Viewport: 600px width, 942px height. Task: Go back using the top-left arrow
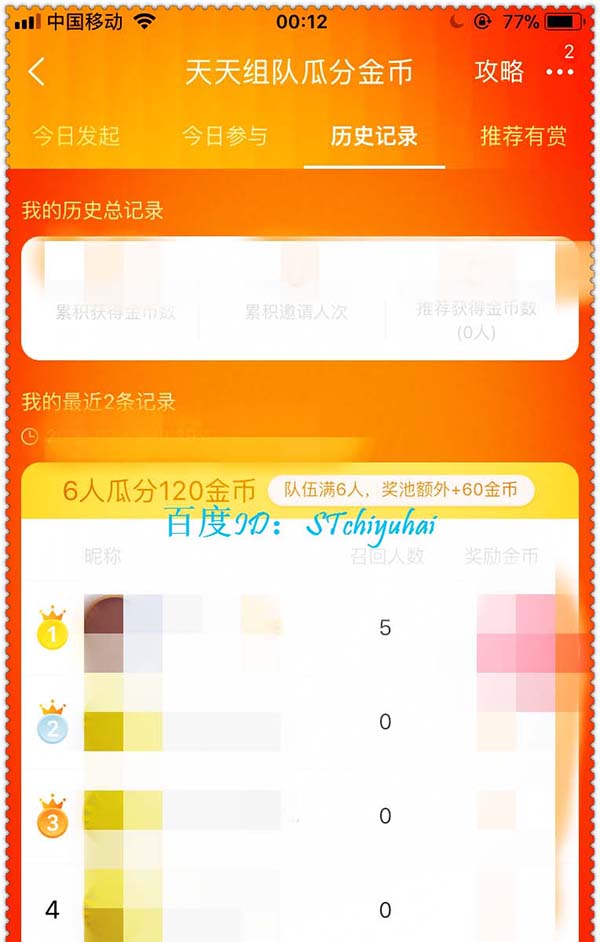(37, 72)
